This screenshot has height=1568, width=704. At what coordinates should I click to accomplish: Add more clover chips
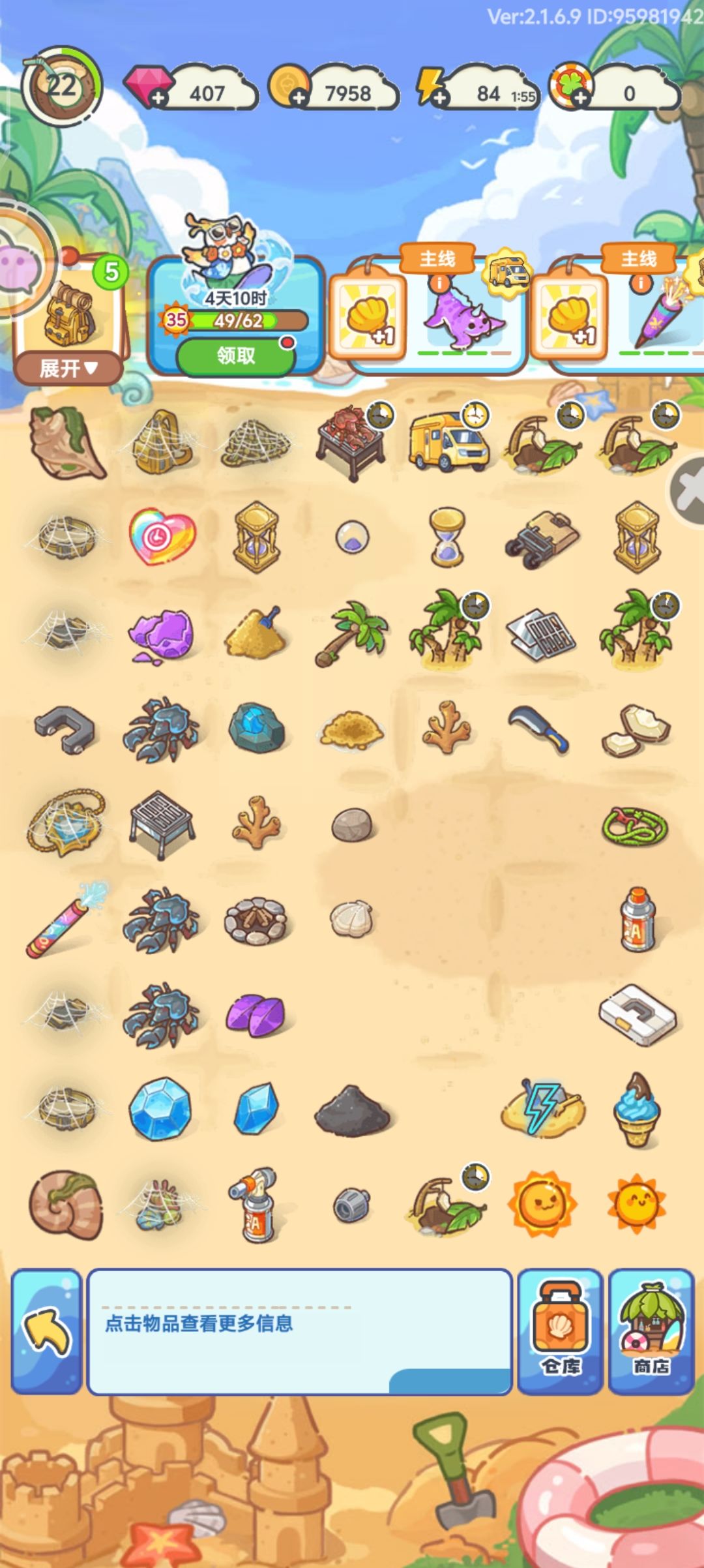[580, 98]
